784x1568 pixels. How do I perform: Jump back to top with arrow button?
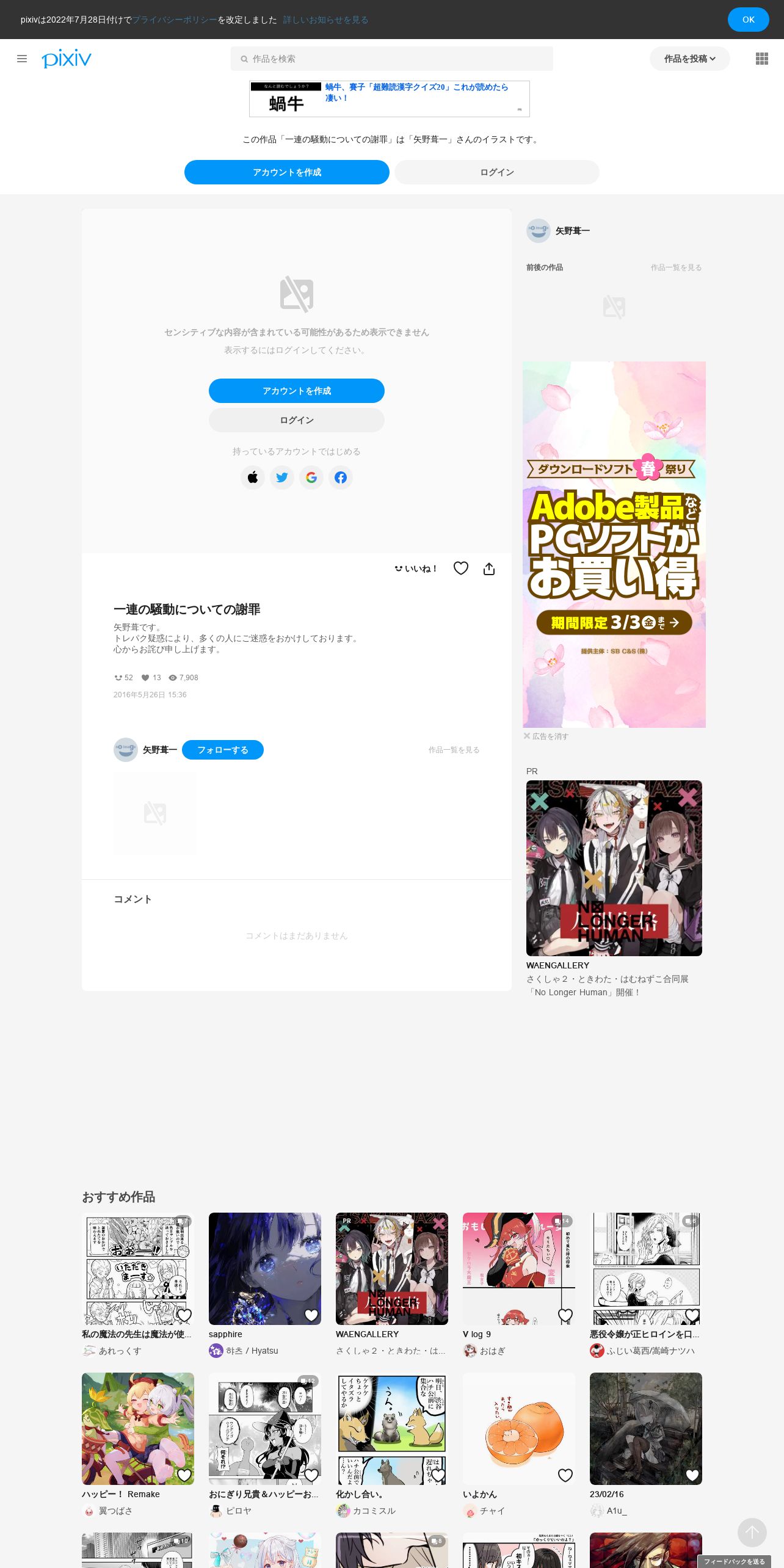coord(752,1533)
